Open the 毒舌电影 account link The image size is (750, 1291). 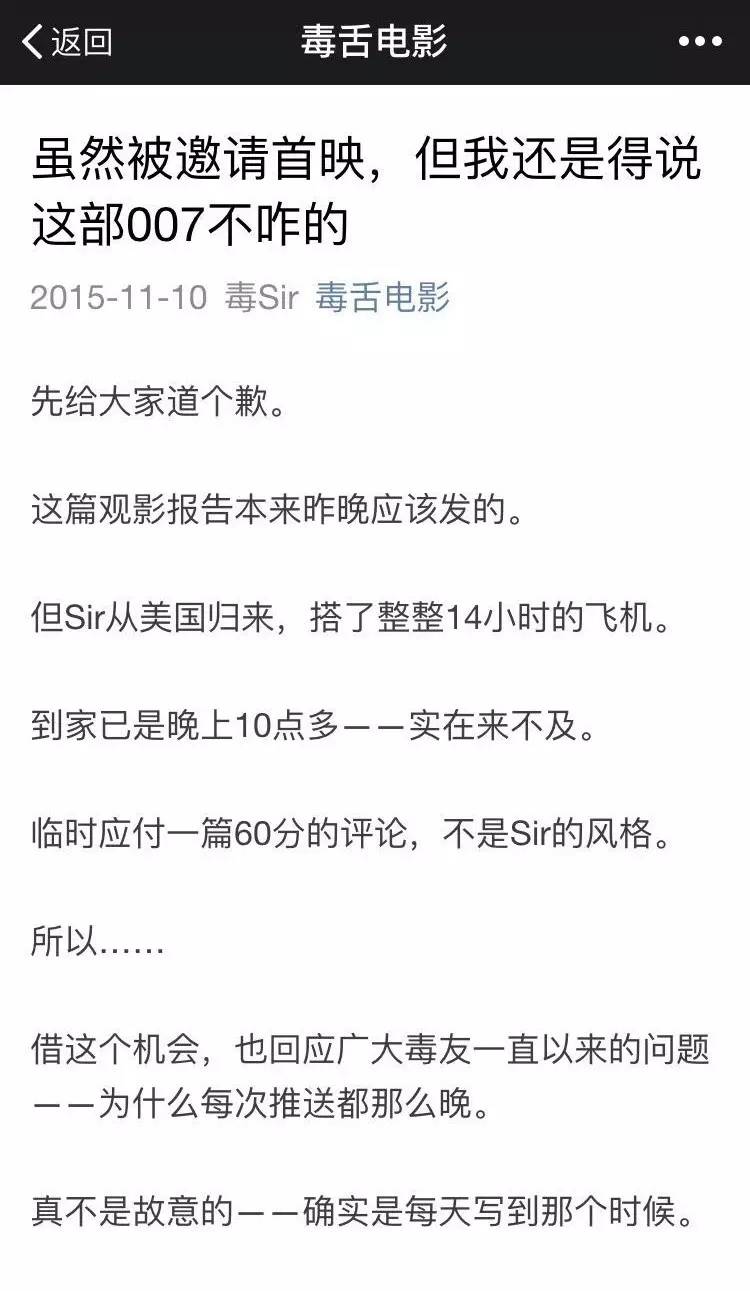pos(383,297)
